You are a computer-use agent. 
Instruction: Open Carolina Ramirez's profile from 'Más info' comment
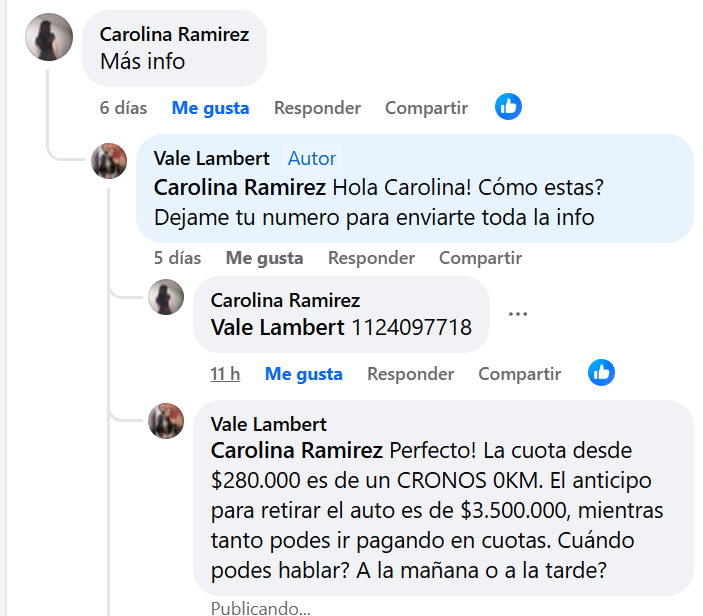coord(174,35)
